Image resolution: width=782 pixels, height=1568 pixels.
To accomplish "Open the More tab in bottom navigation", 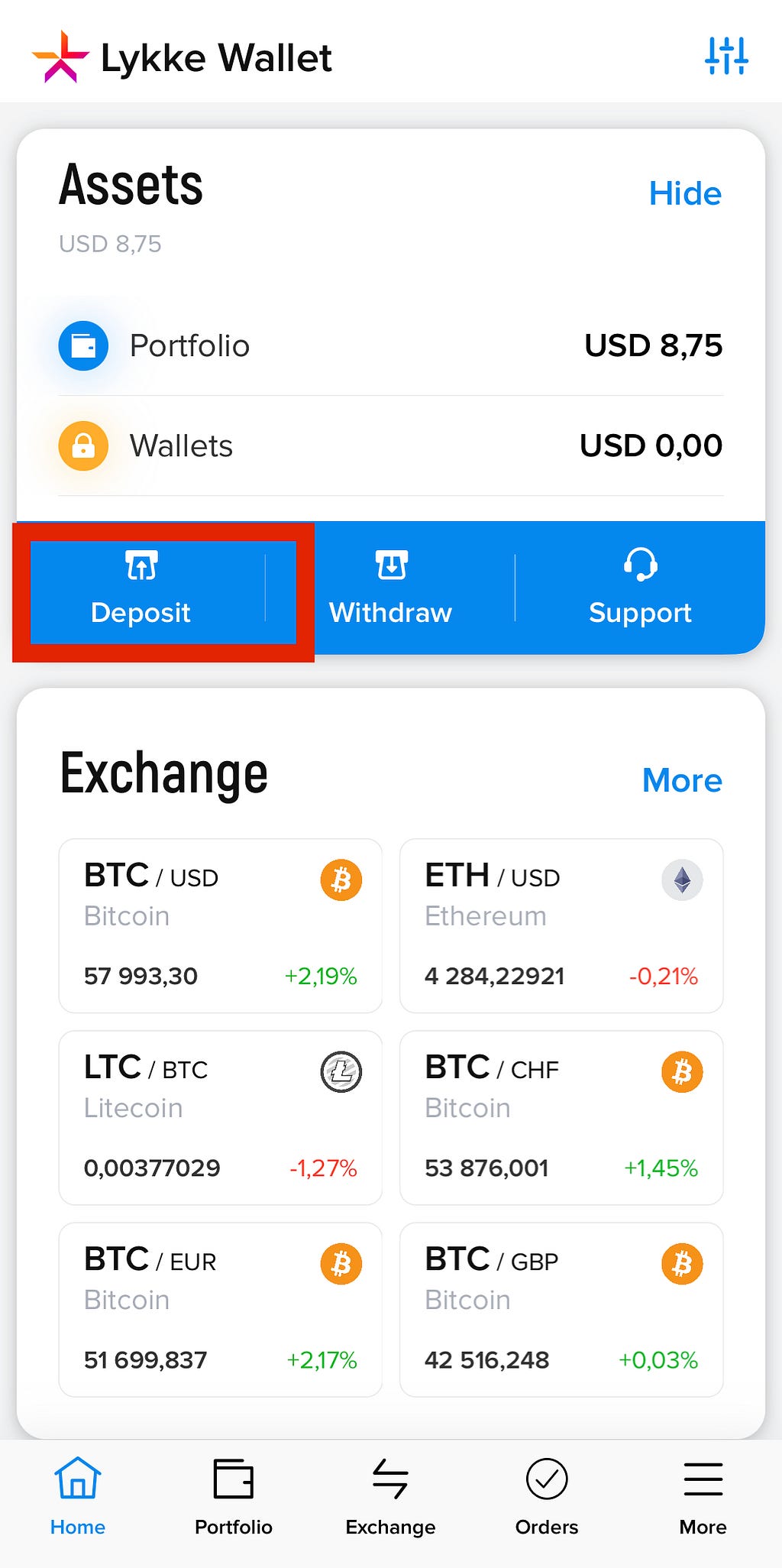I will coord(703,1495).
